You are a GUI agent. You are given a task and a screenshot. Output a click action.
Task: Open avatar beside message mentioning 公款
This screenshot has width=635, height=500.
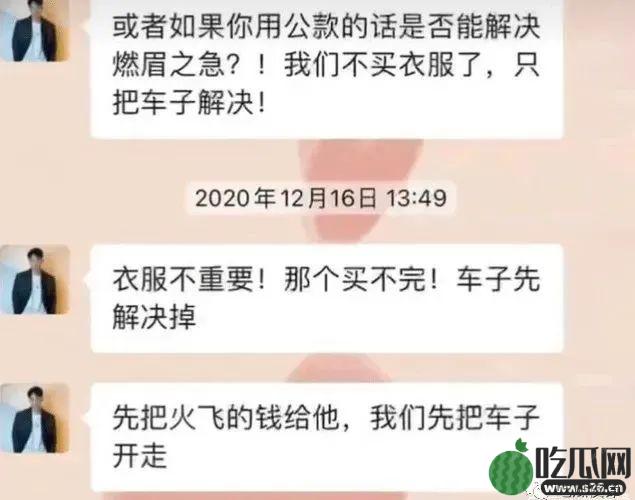[x=35, y=30]
